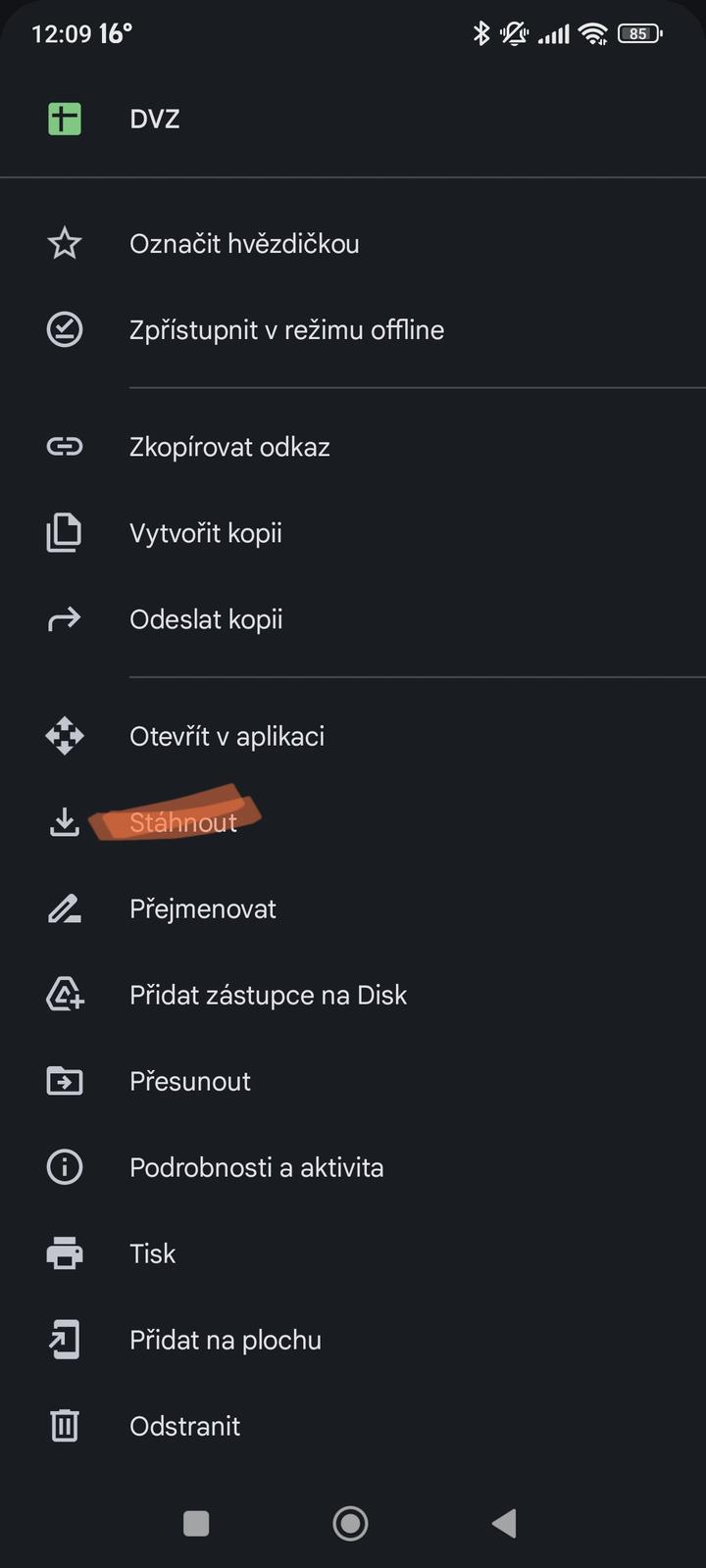Go back with the system back button
Viewport: 706px width, 1568px height.
pos(504,1523)
